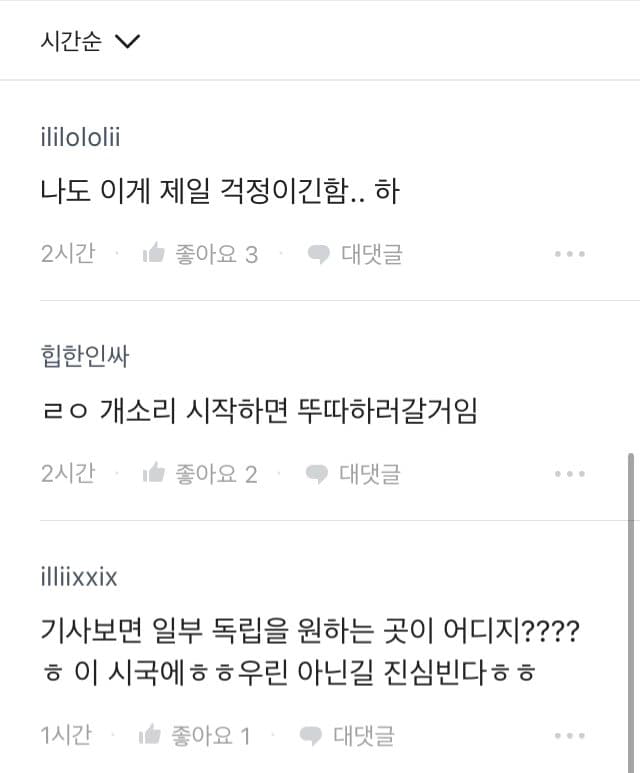This screenshot has height=773, width=640.
Task: Reply to illiixxix's comment
Action: coord(348,737)
